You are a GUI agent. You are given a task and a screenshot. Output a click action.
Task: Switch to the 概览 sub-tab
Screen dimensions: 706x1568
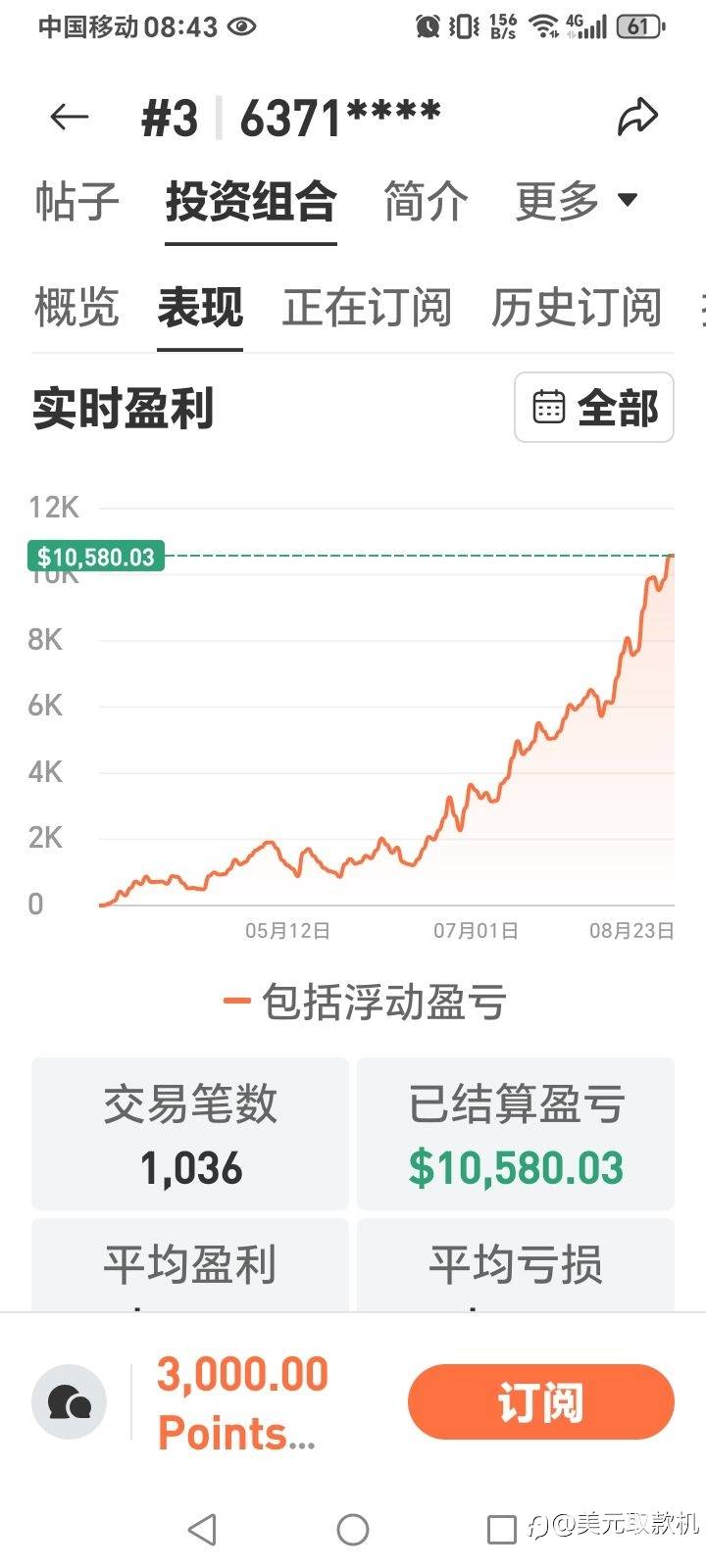[x=76, y=308]
